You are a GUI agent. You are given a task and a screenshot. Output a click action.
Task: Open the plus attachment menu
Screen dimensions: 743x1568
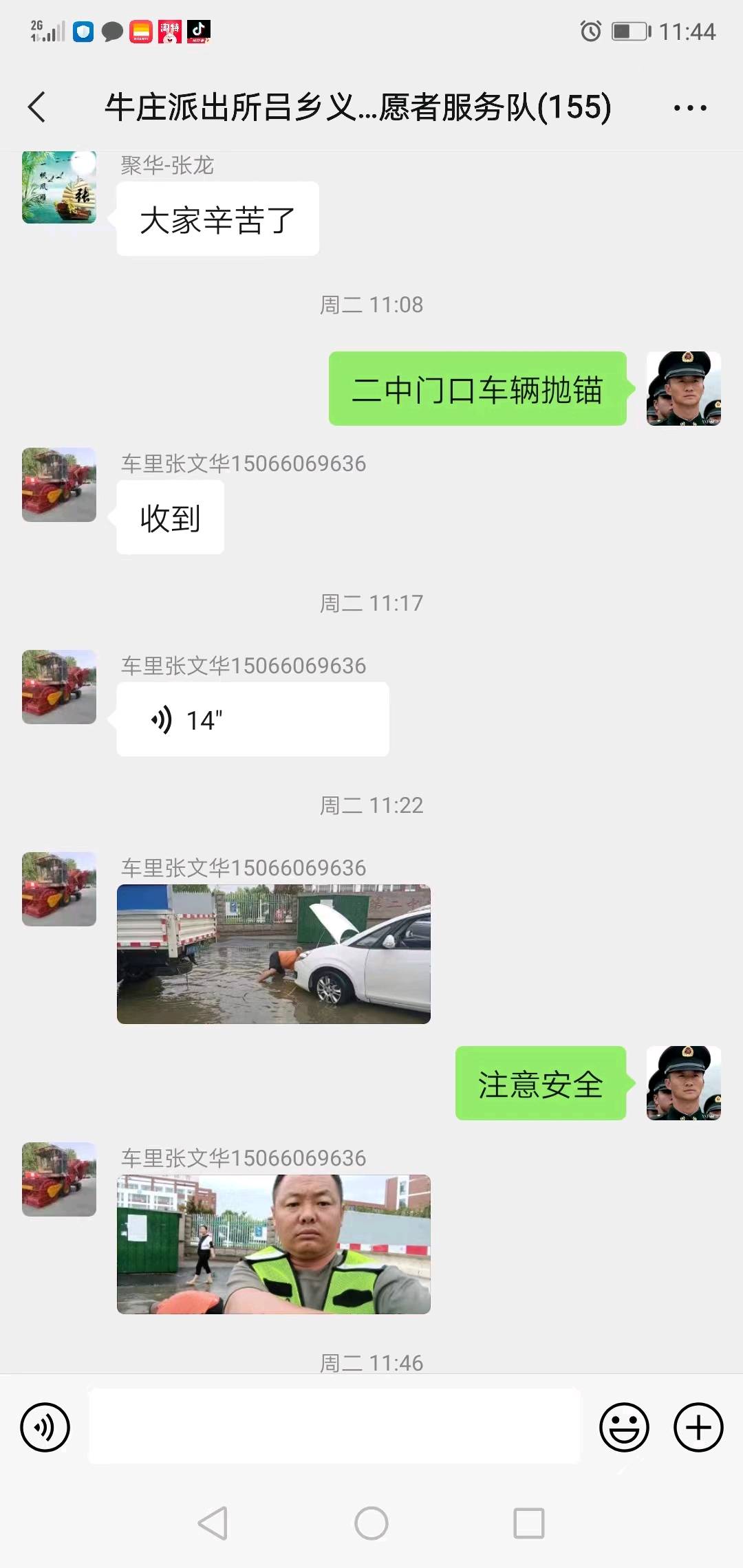[698, 1427]
